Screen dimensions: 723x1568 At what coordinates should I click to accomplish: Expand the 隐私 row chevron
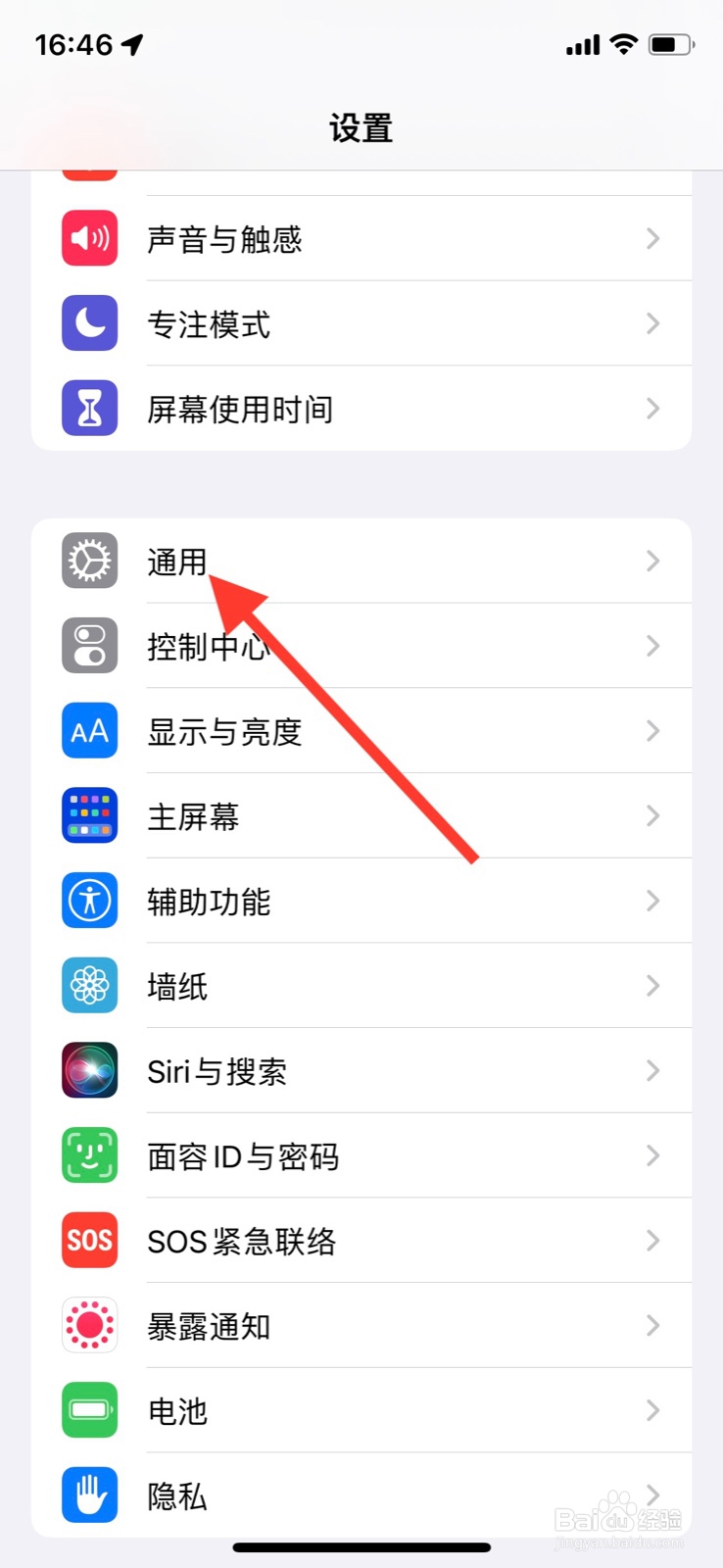[x=652, y=1496]
